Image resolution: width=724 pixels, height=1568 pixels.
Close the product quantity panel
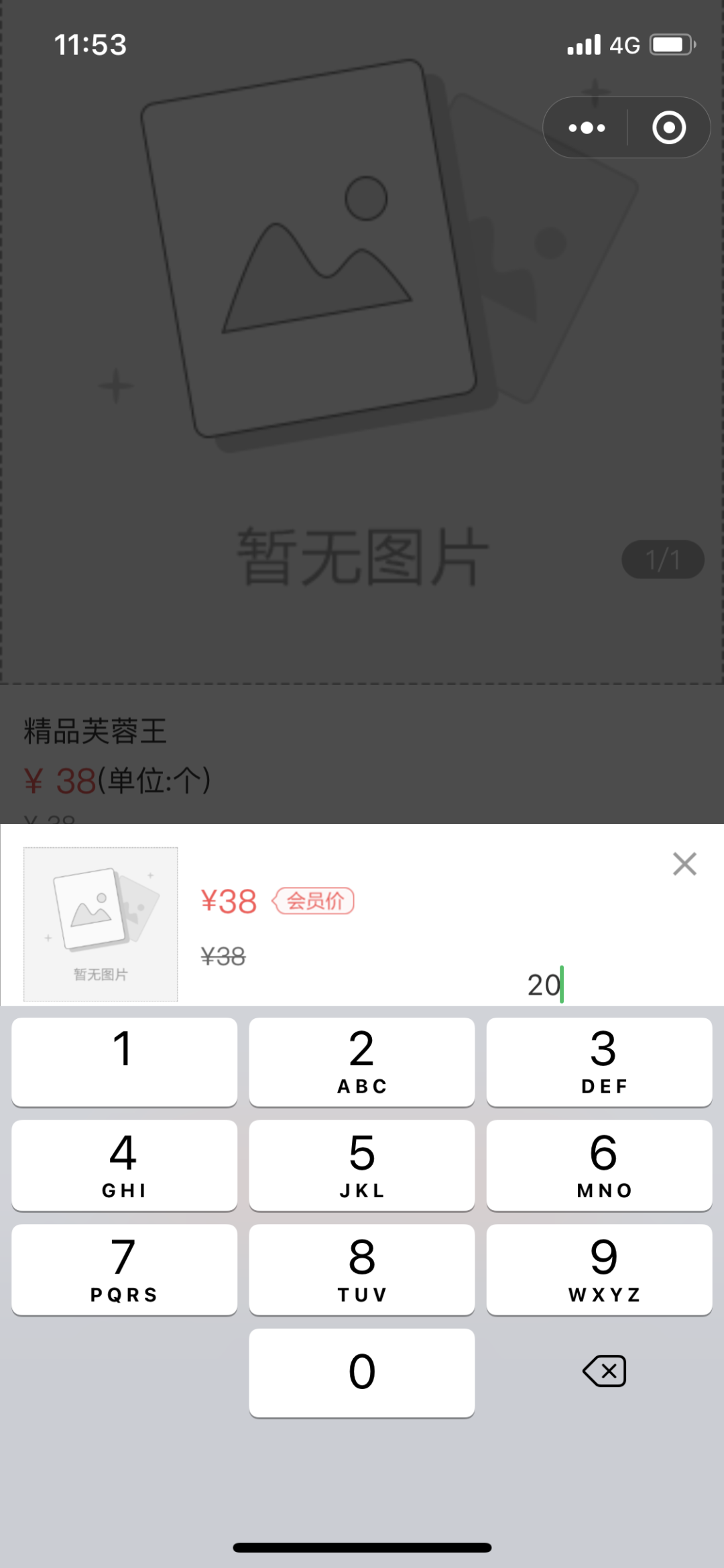pyautogui.click(x=684, y=864)
